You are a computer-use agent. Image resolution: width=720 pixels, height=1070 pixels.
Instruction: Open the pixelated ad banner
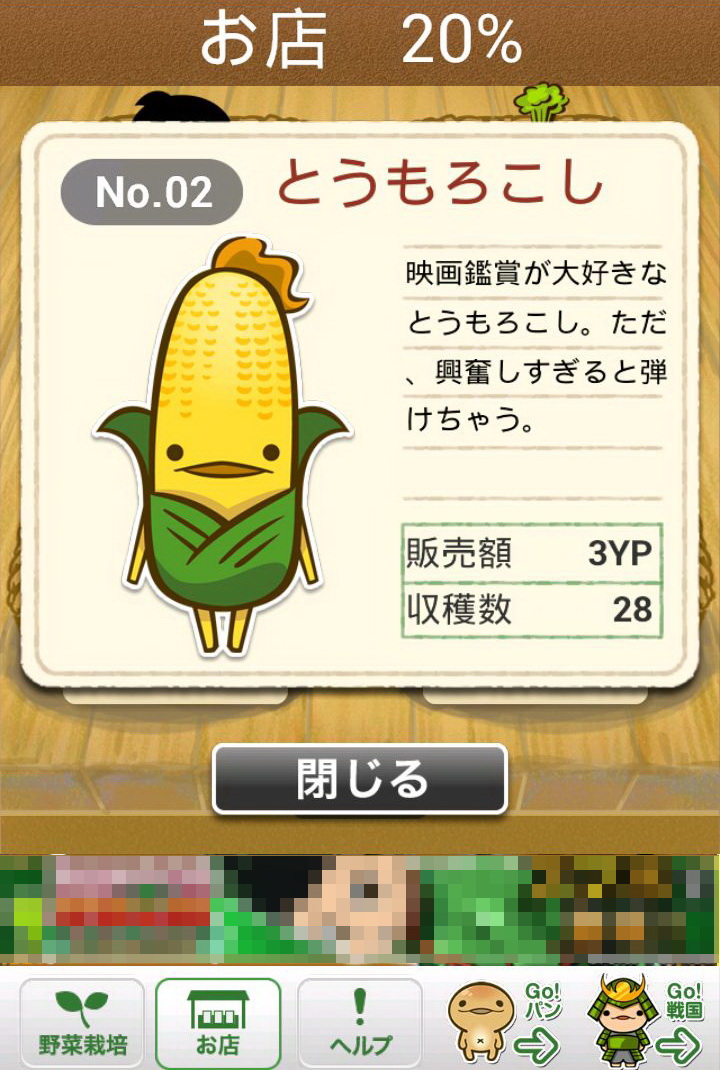(360, 908)
